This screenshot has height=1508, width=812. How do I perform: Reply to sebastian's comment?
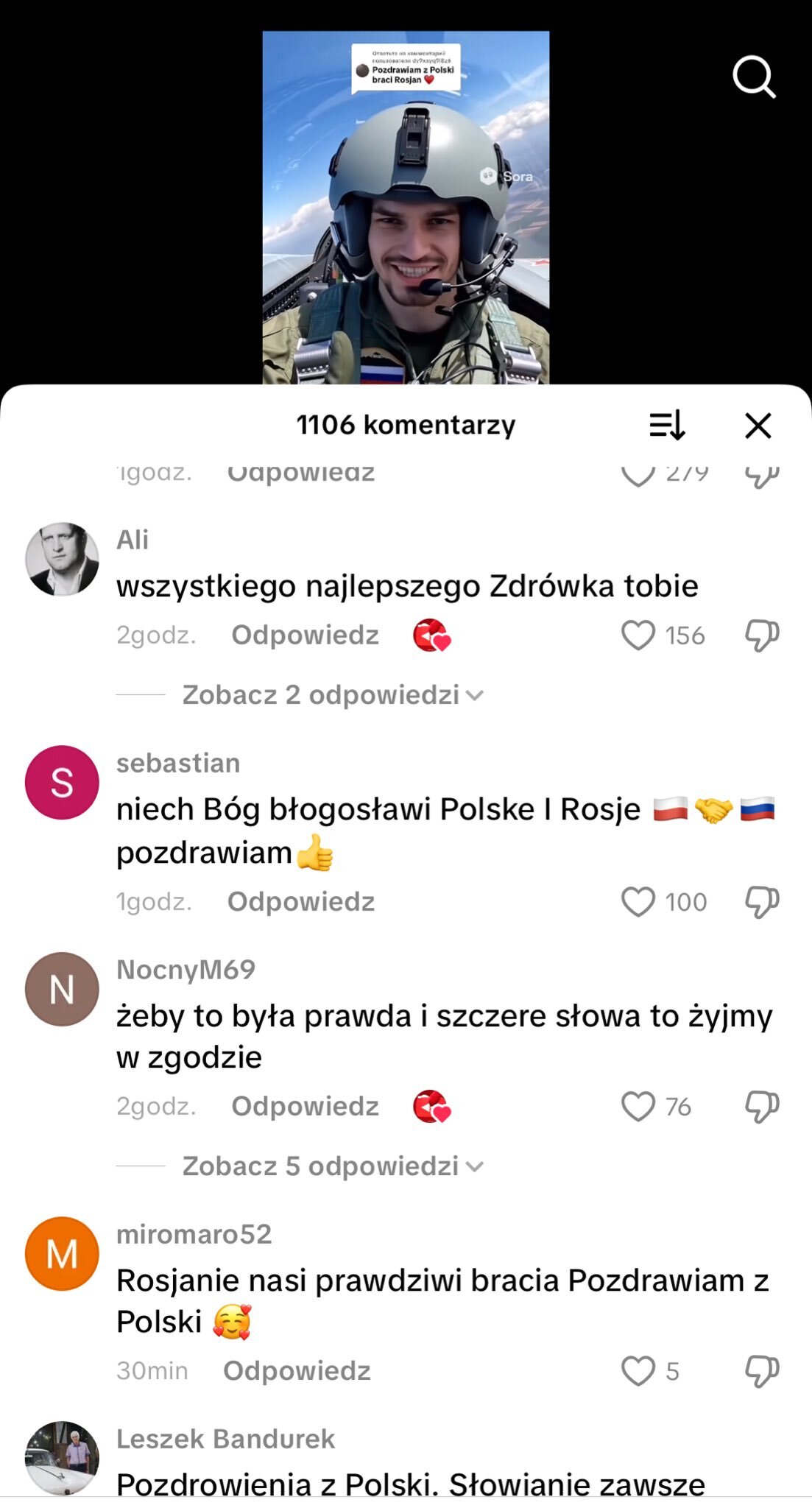coord(301,901)
